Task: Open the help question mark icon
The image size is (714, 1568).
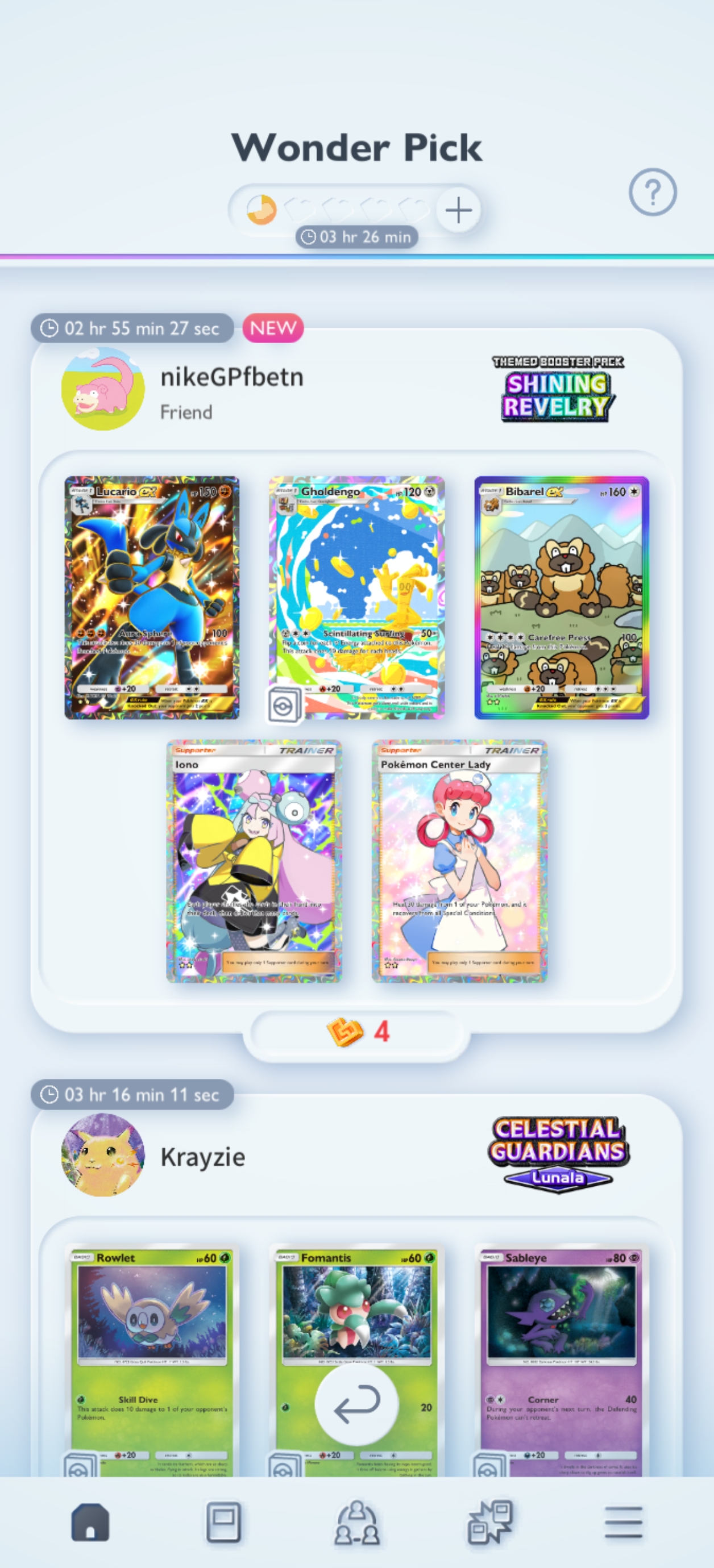Action: (652, 192)
